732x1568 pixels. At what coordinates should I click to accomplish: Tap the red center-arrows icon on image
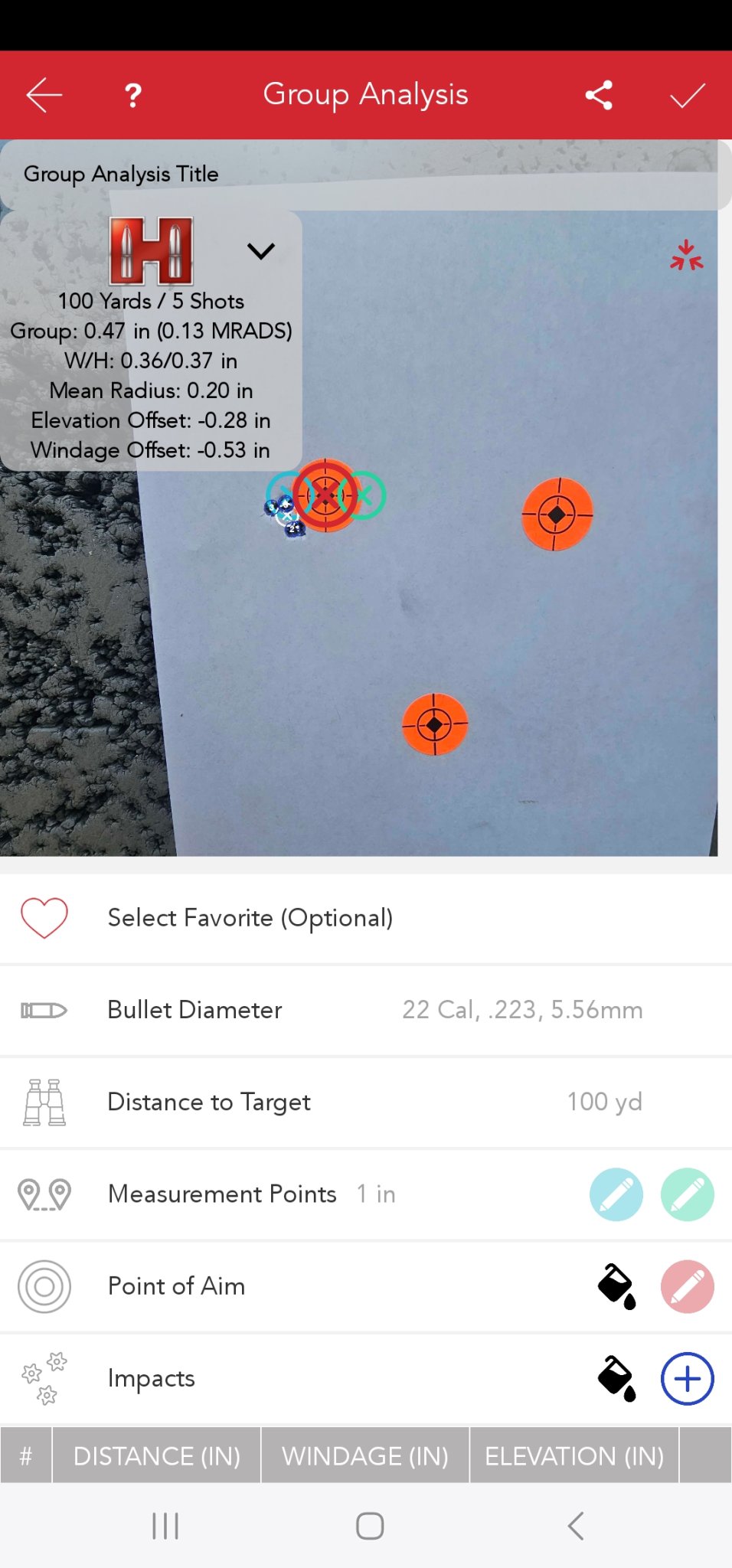[x=686, y=256]
